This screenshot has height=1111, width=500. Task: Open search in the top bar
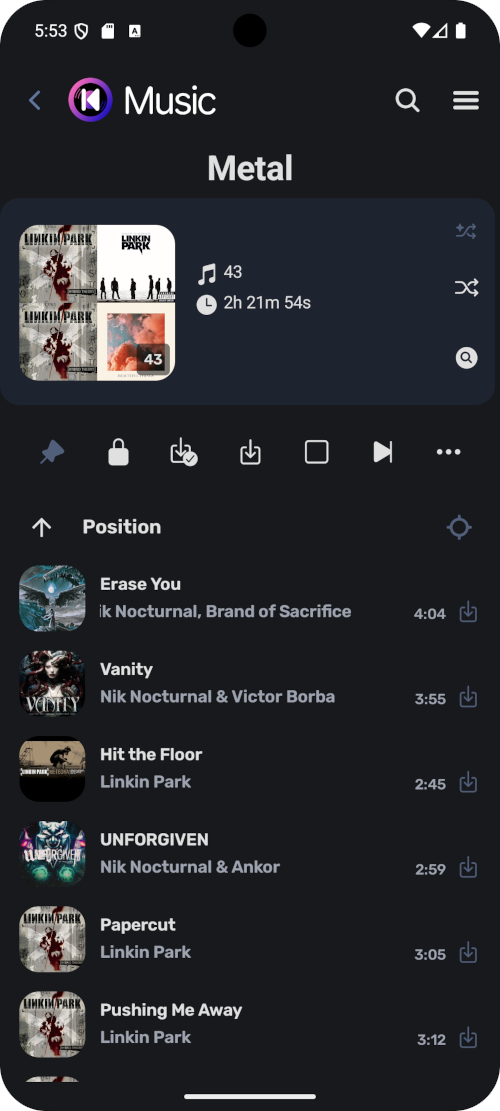407,101
